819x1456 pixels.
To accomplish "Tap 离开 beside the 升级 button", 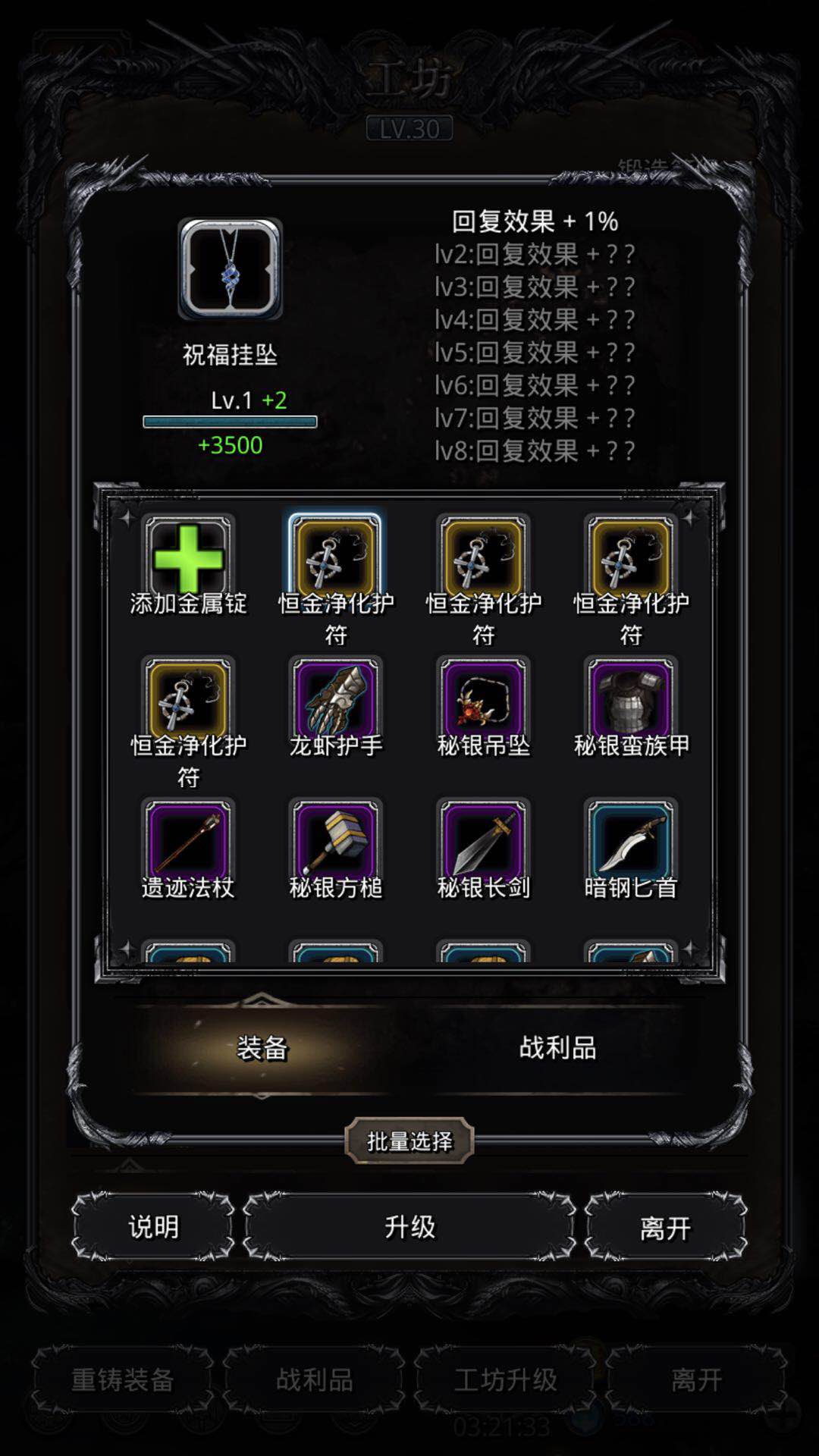I will tap(665, 1228).
